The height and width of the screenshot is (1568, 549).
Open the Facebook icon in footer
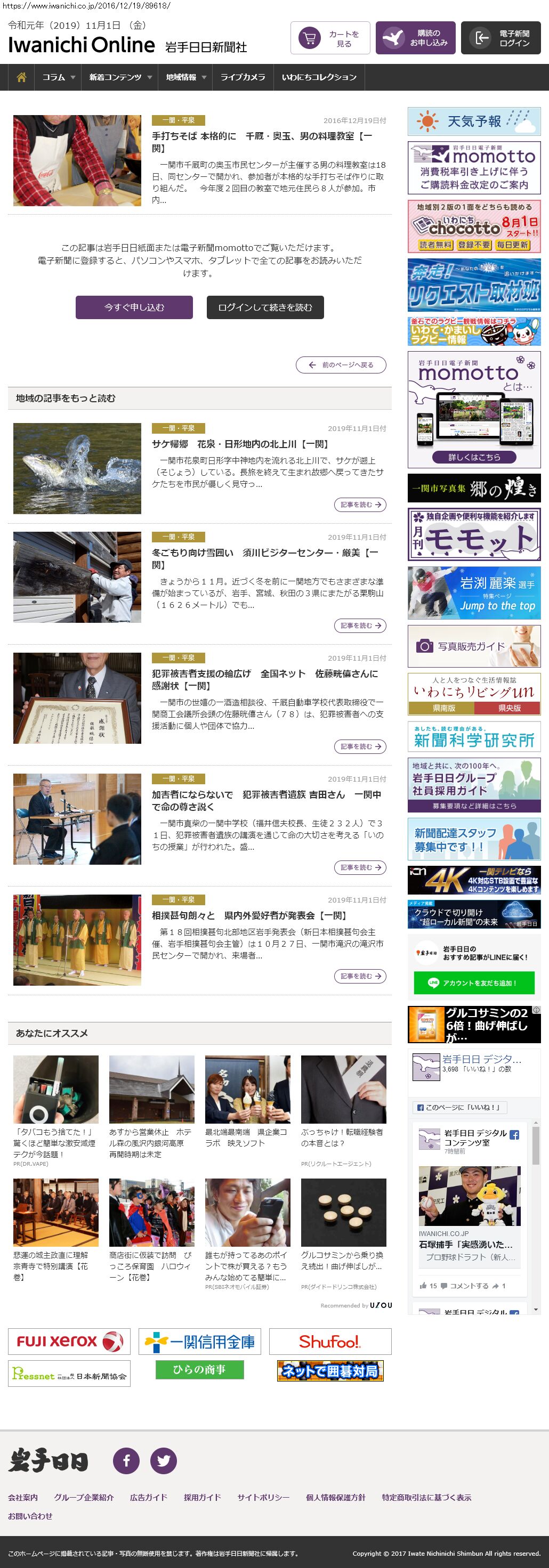pos(126,1460)
